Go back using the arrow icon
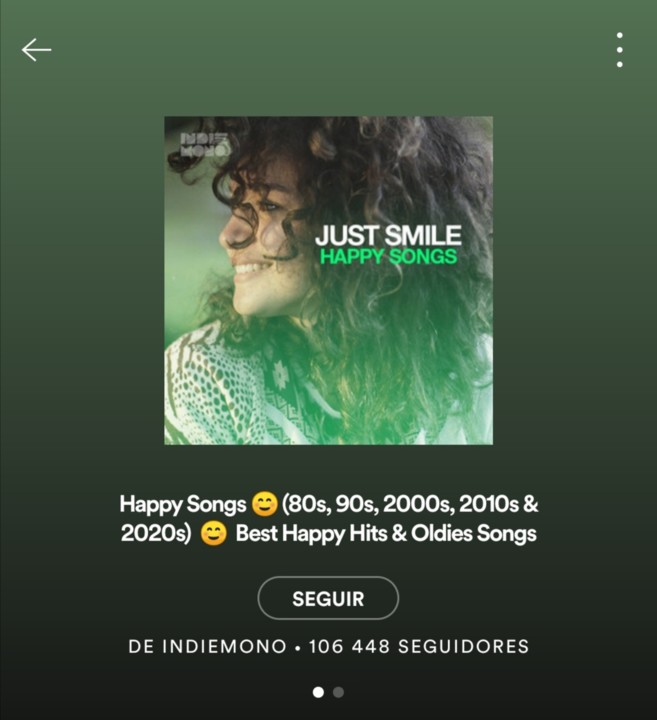This screenshot has width=657, height=720. coord(37,50)
